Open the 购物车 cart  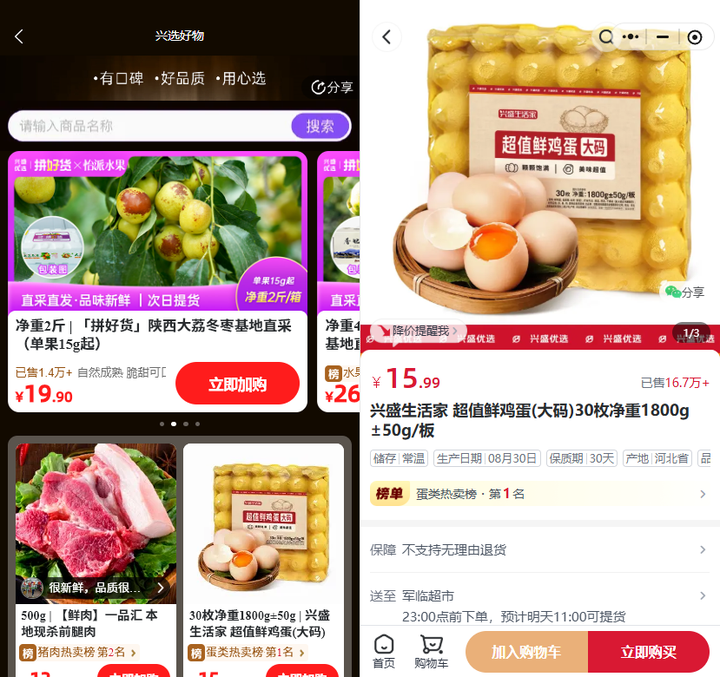432,651
